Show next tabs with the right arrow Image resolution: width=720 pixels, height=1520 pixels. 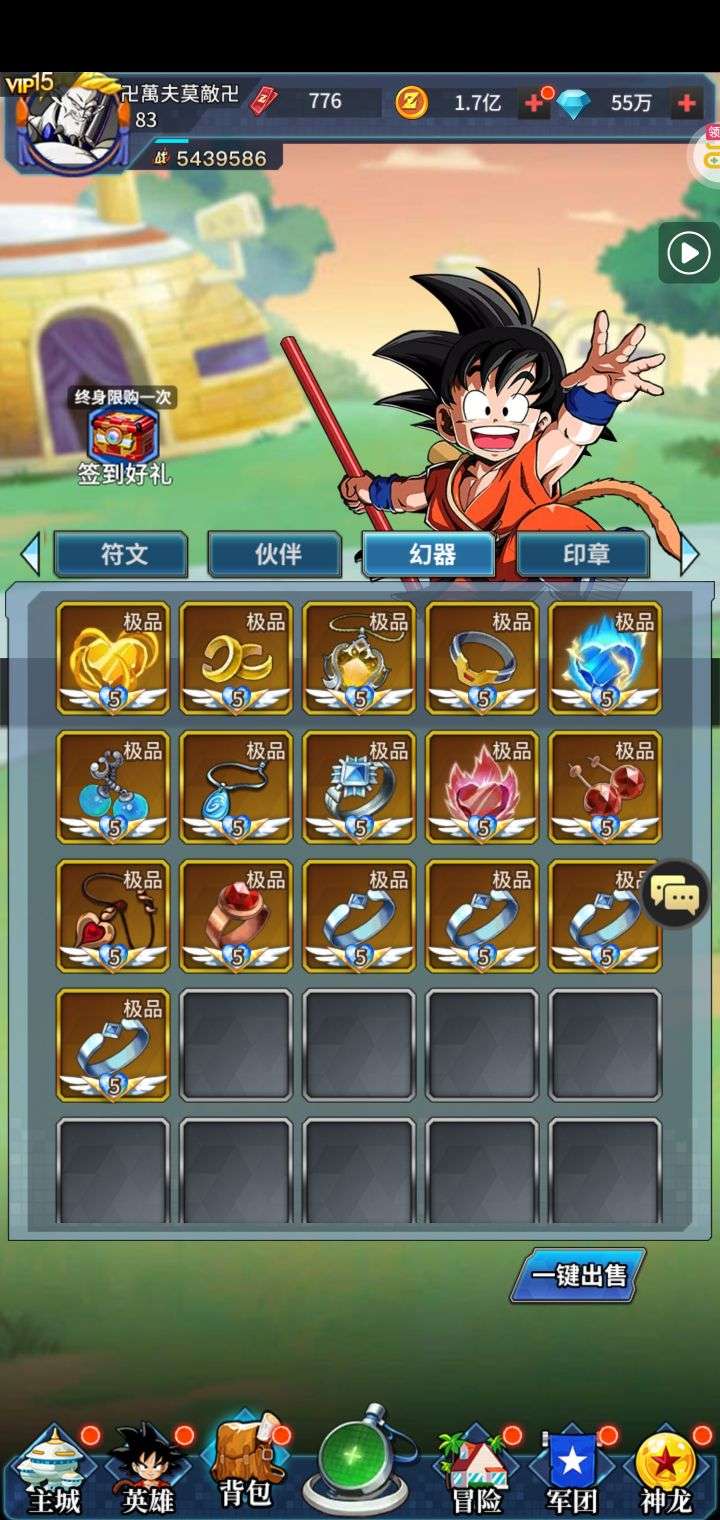(x=689, y=555)
